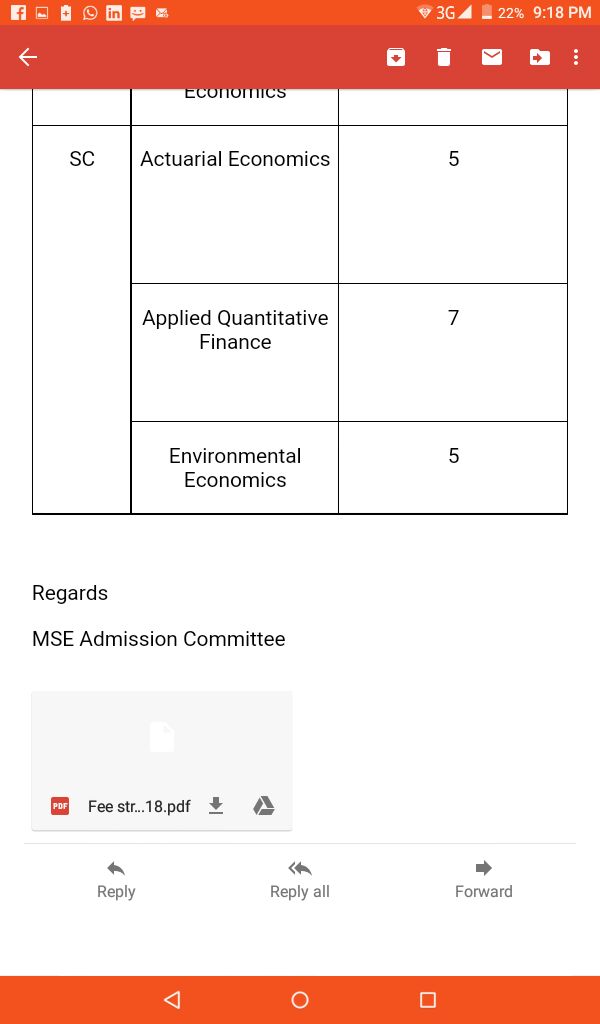Viewport: 600px width, 1024px height.
Task: Delete this email
Action: (444, 57)
